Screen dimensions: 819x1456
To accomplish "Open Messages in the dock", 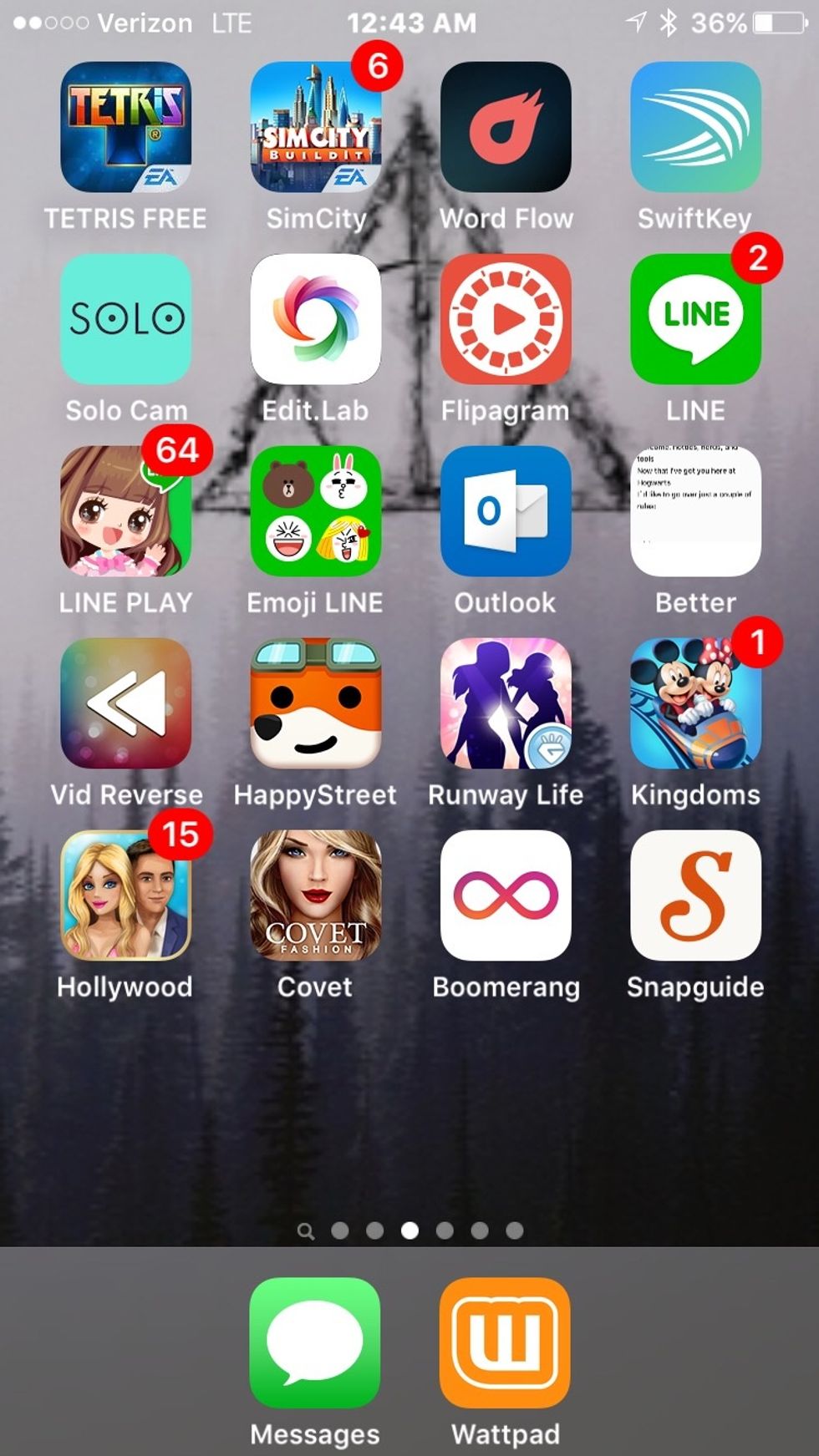I will pos(315,1343).
